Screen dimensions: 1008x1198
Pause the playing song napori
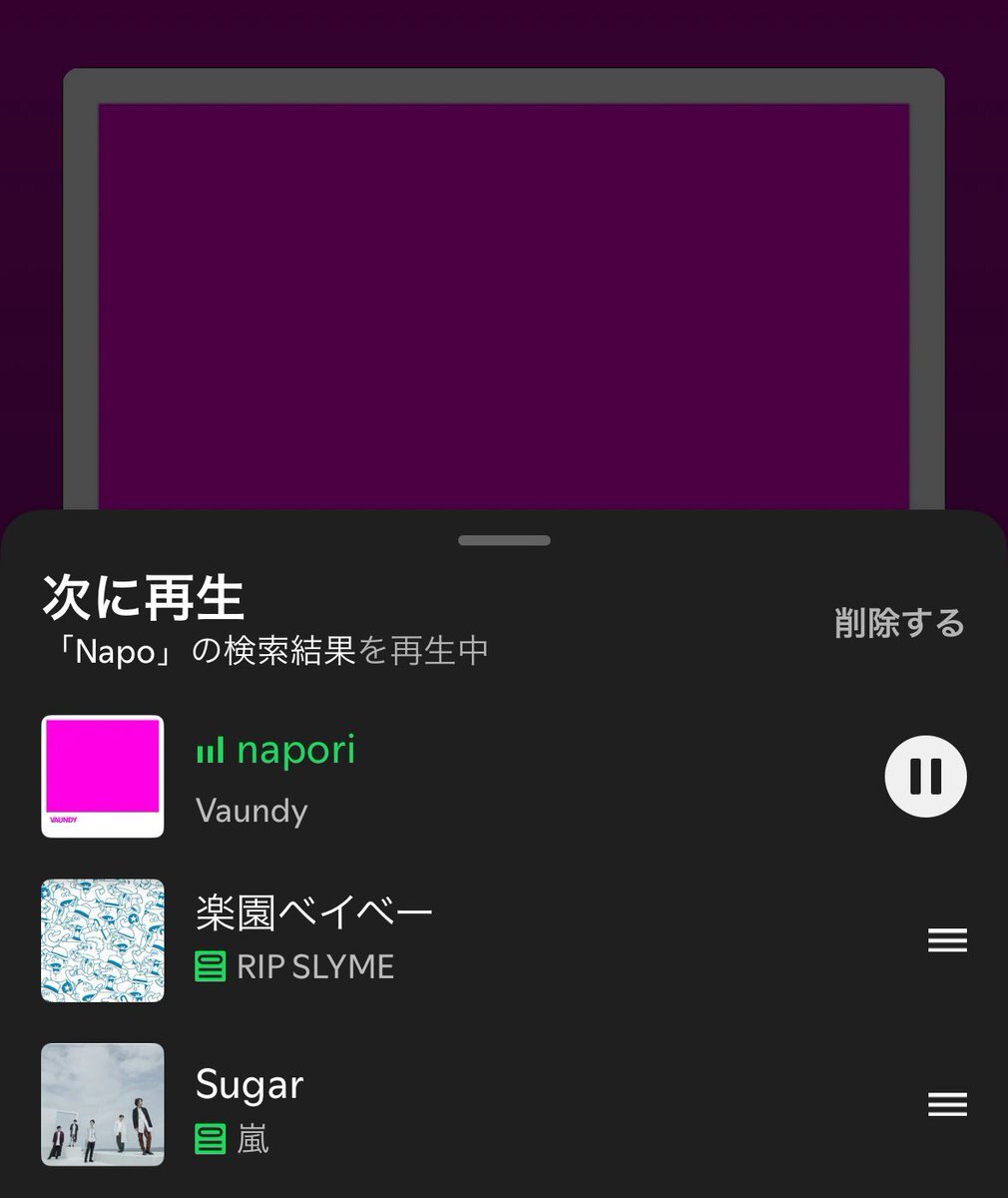point(925,776)
